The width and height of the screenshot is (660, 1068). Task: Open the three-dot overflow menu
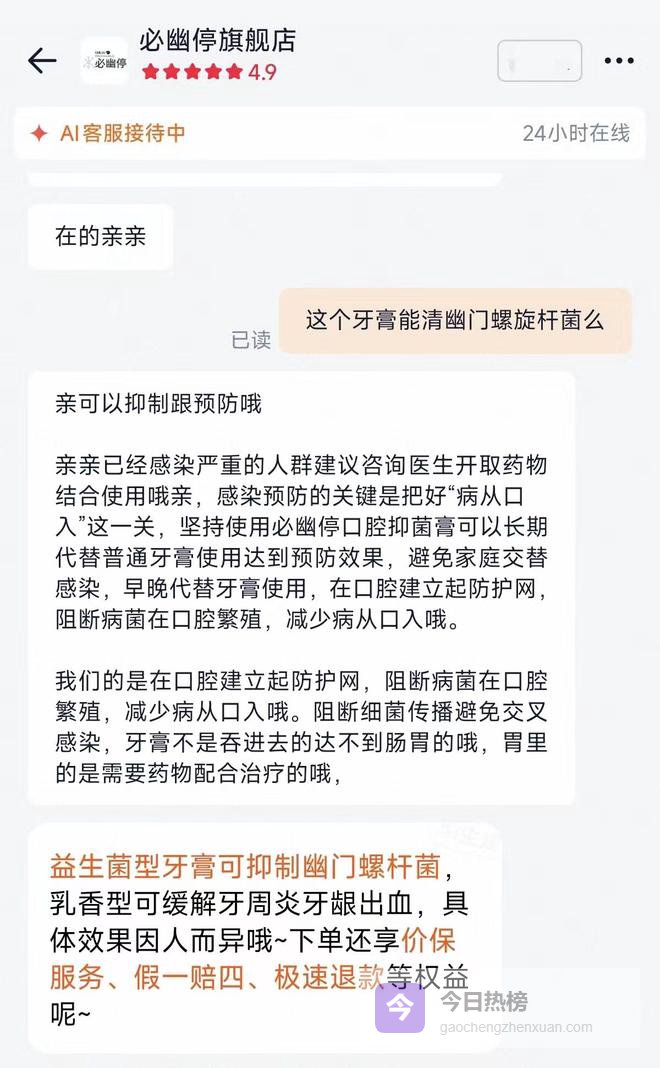tap(619, 61)
